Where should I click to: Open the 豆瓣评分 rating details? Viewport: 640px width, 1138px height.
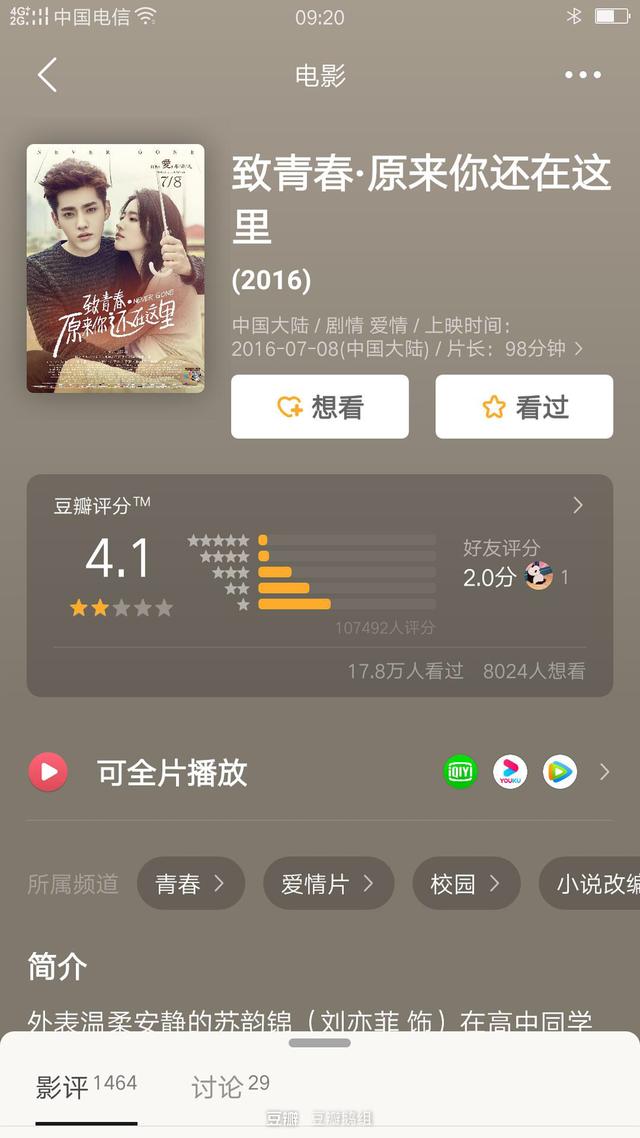[577, 506]
